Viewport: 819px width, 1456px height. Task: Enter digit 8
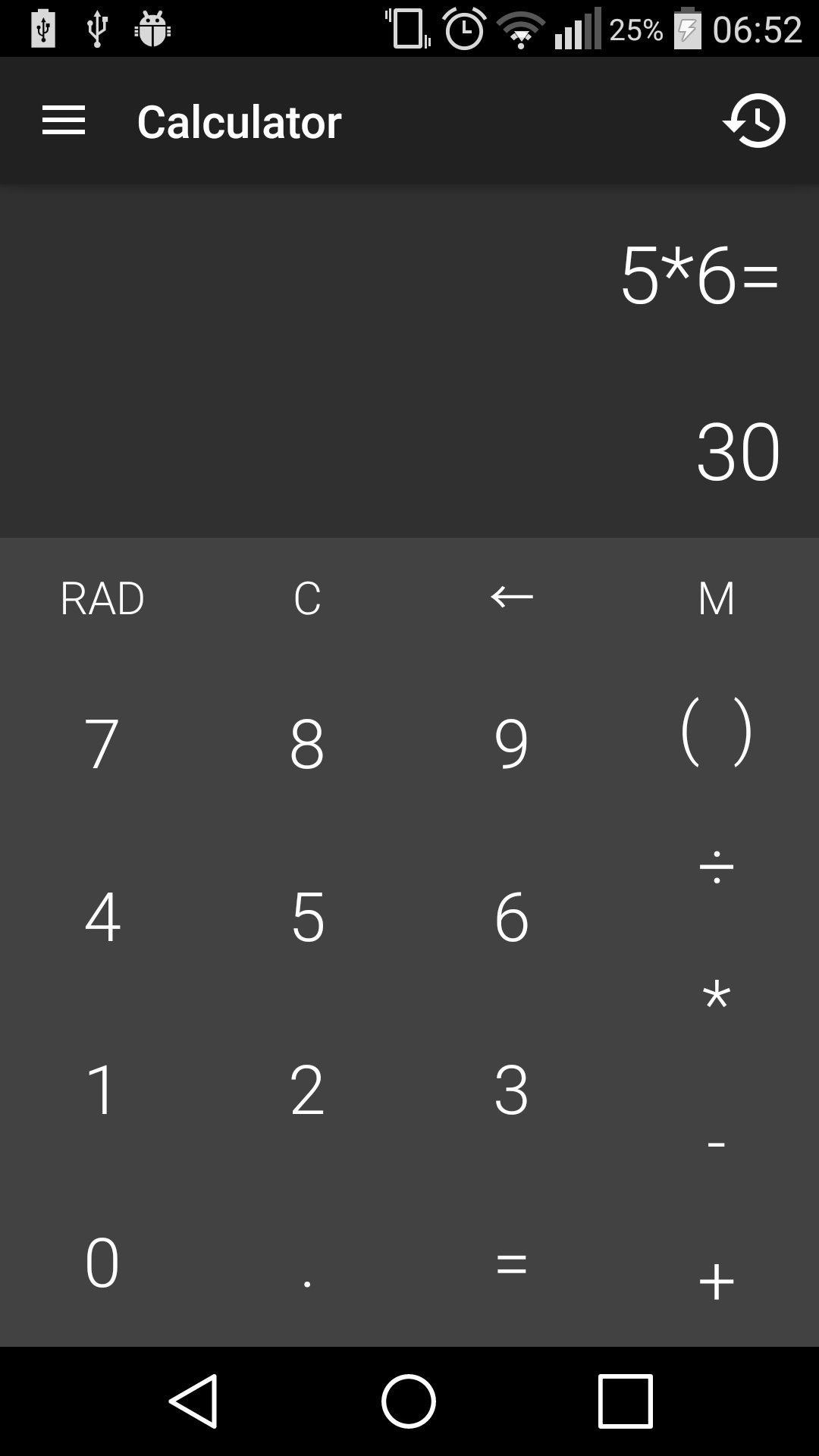(x=307, y=744)
